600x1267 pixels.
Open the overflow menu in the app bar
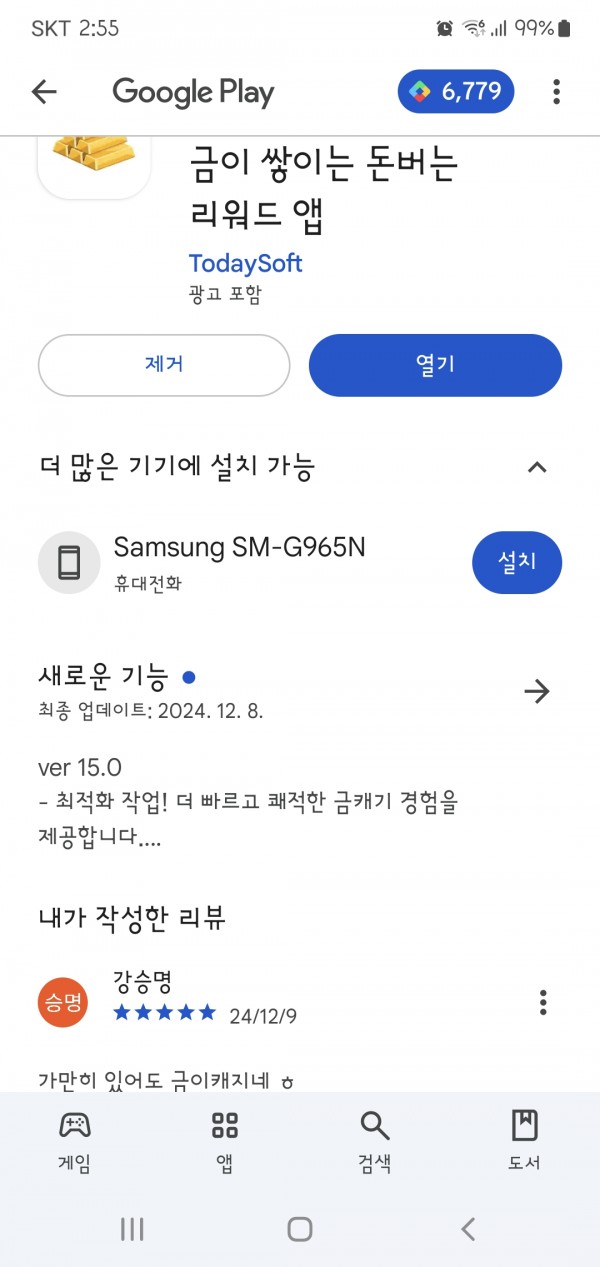click(556, 92)
